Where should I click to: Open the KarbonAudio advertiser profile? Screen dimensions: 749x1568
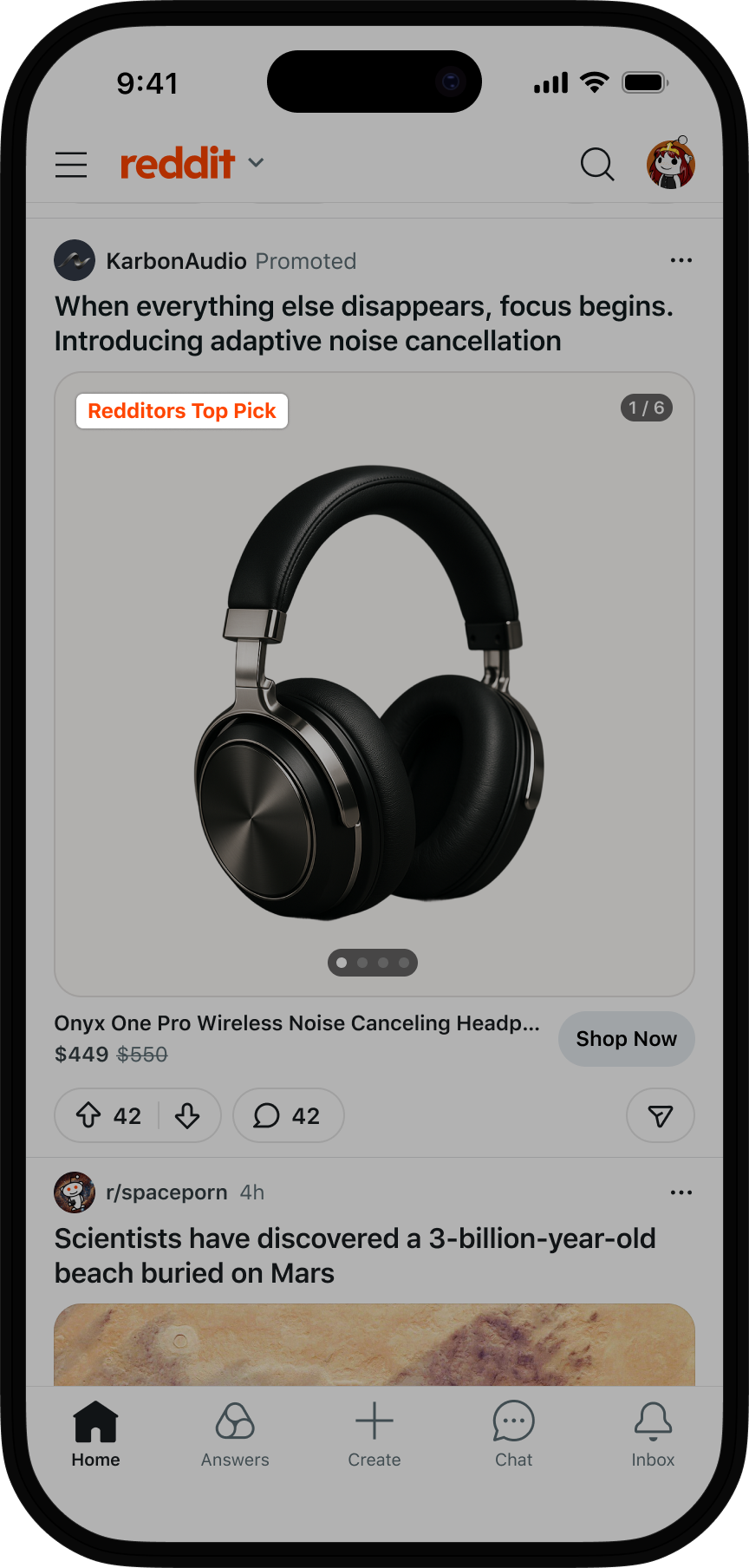pyautogui.click(x=176, y=261)
